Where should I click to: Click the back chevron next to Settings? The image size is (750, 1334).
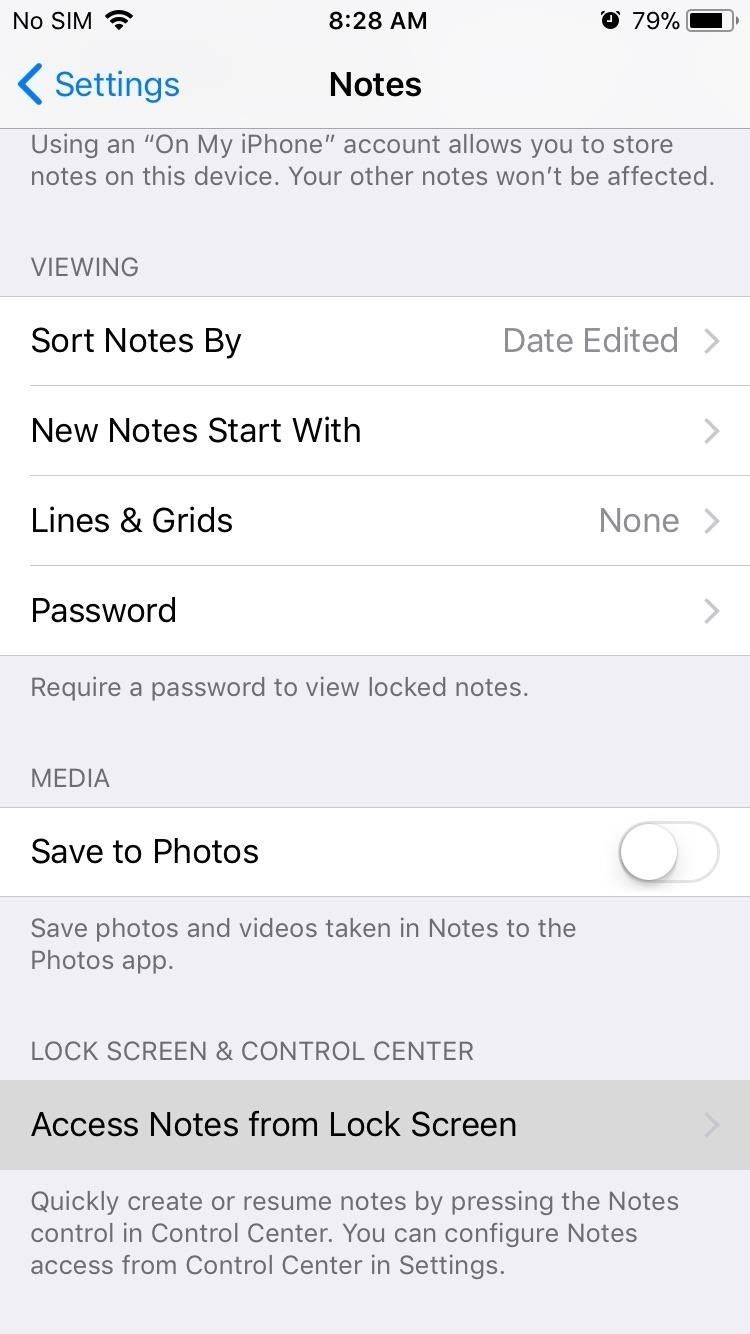(30, 85)
